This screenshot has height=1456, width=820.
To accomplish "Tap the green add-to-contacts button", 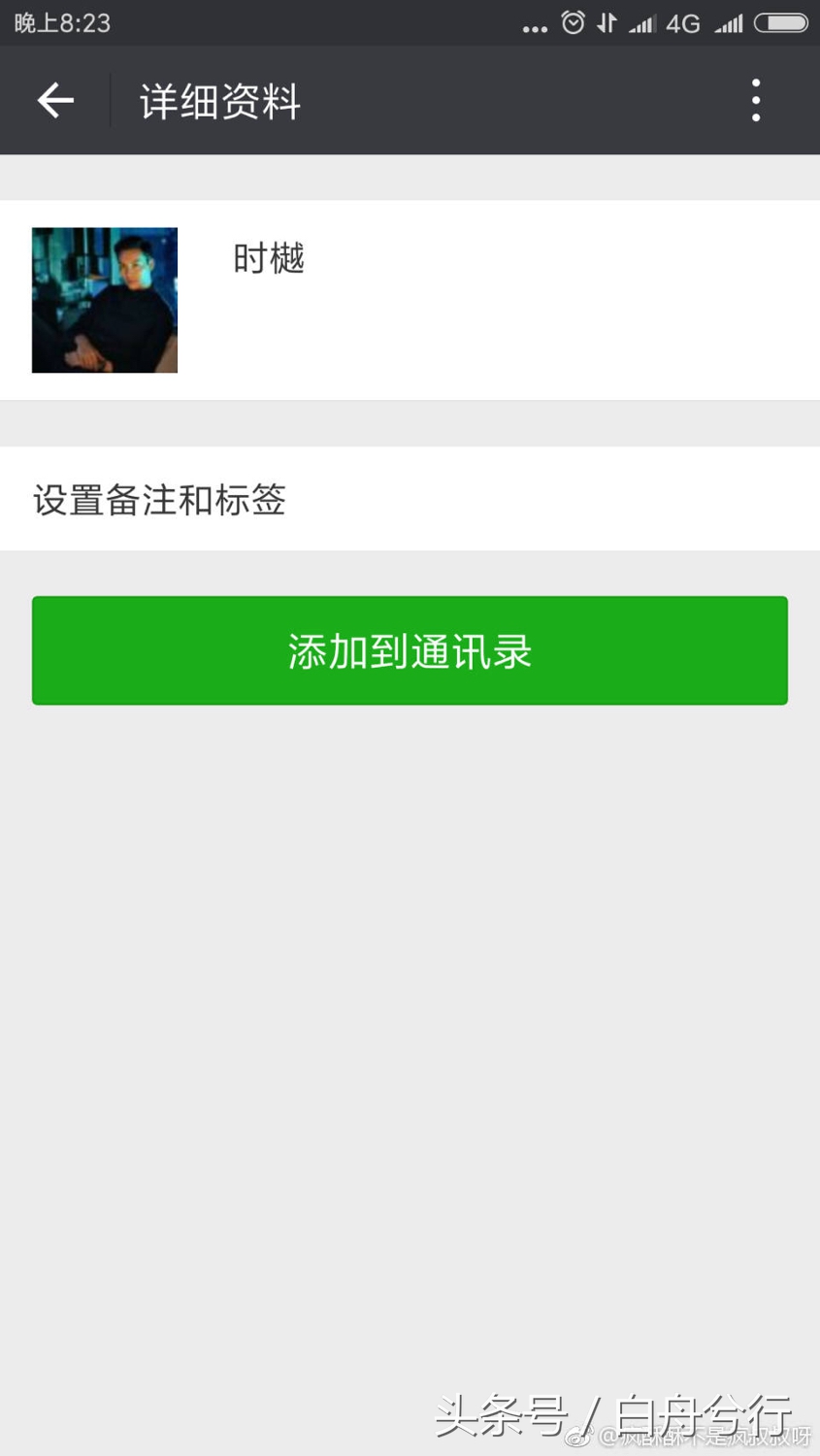I will tap(410, 650).
